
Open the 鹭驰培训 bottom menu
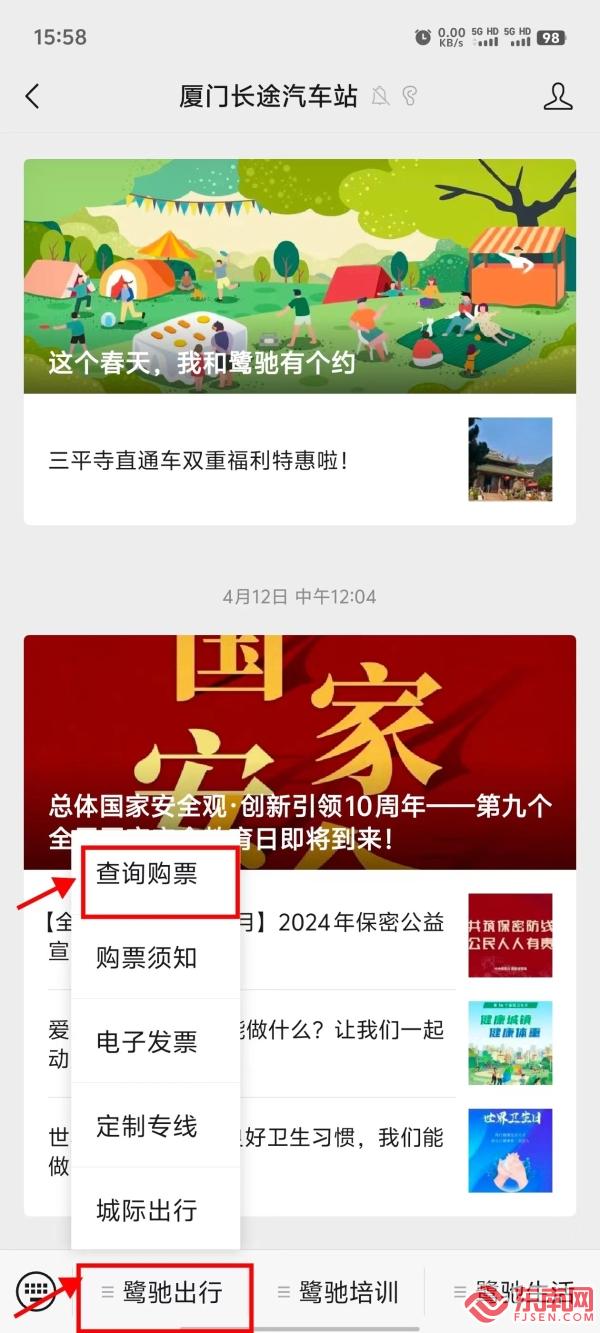click(x=340, y=1292)
